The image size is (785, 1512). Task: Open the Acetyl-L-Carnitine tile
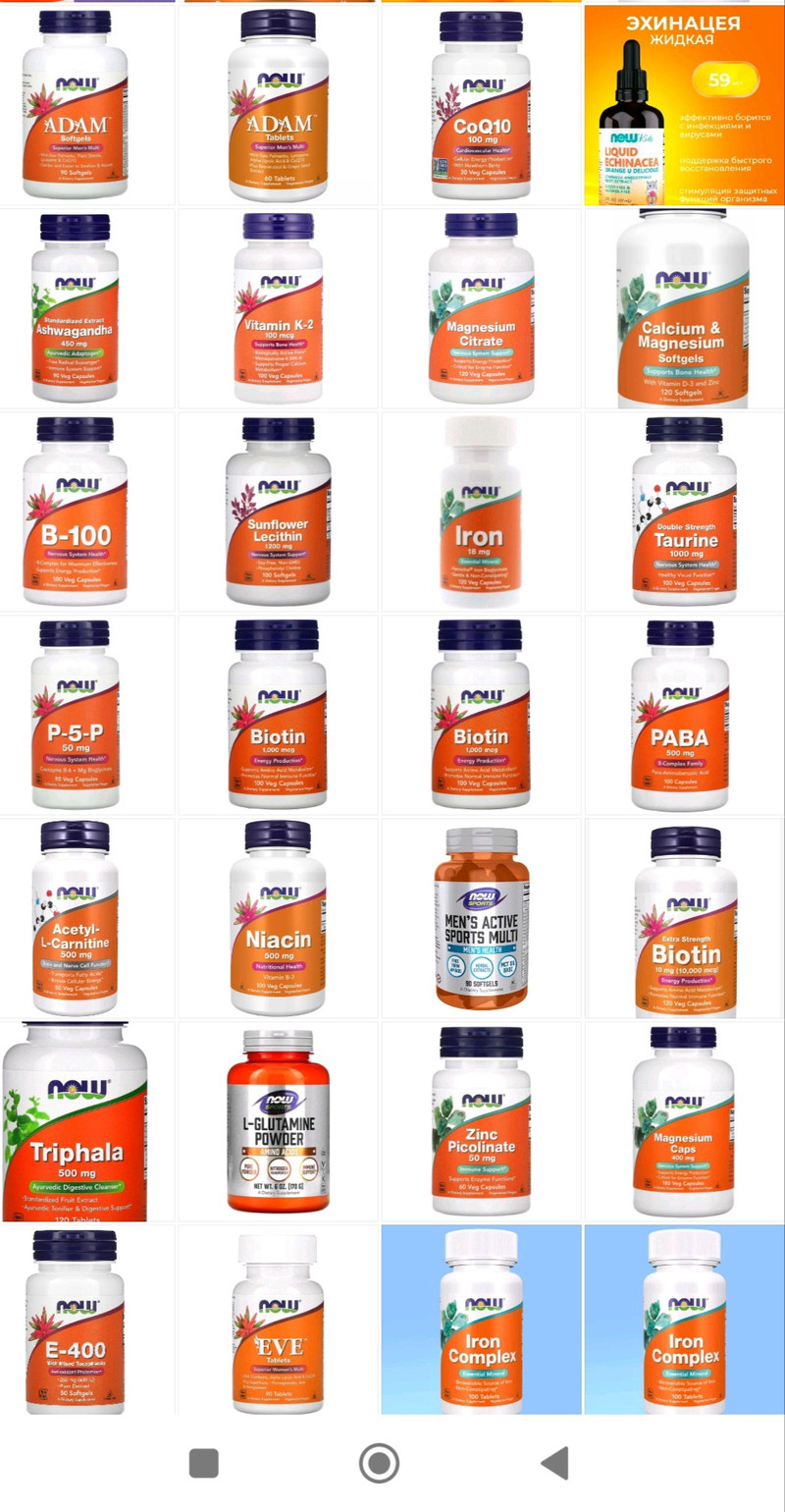click(76, 918)
